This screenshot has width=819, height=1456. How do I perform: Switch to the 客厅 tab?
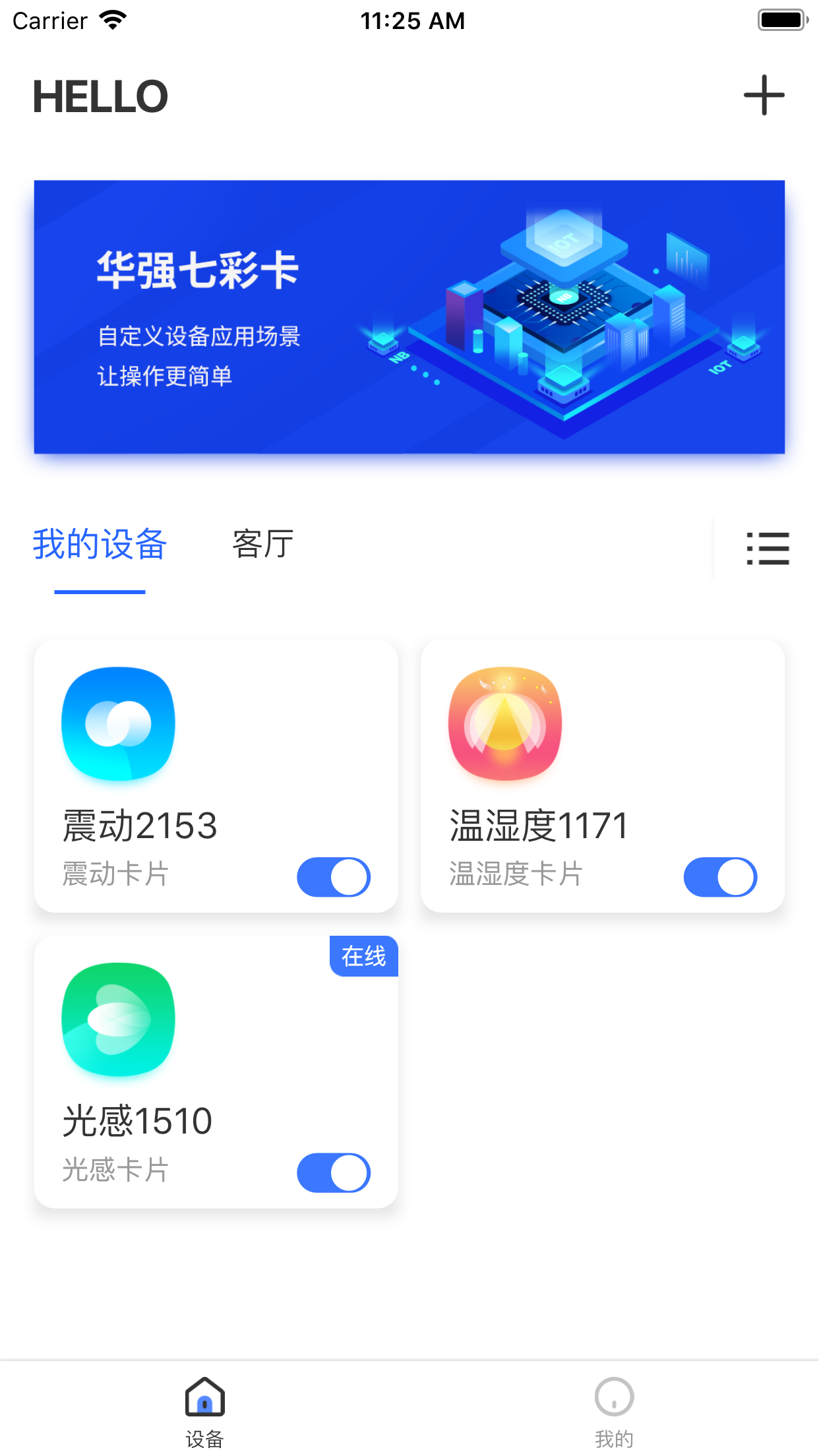click(x=262, y=545)
